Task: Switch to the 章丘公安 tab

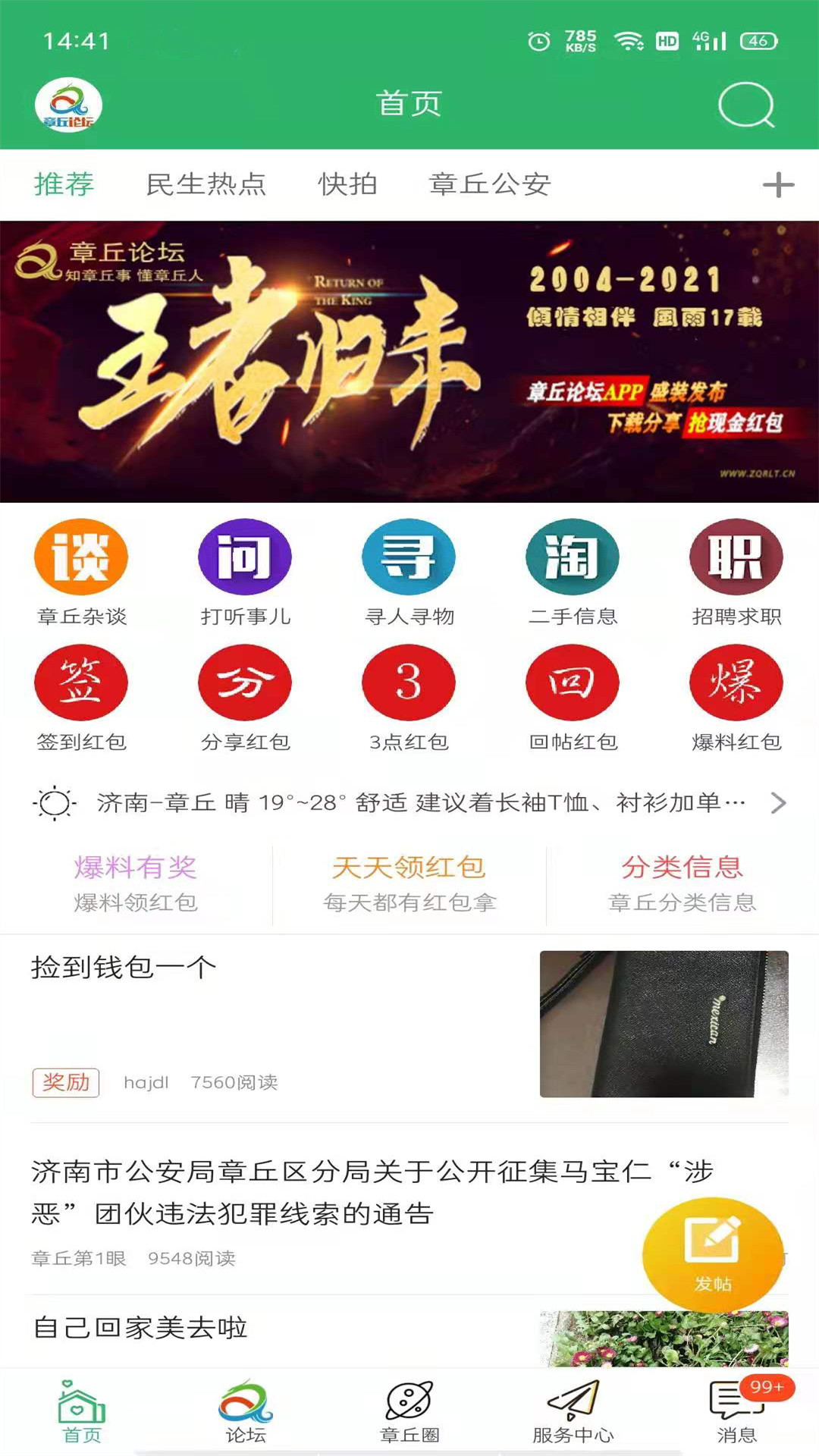Action: pos(490,184)
